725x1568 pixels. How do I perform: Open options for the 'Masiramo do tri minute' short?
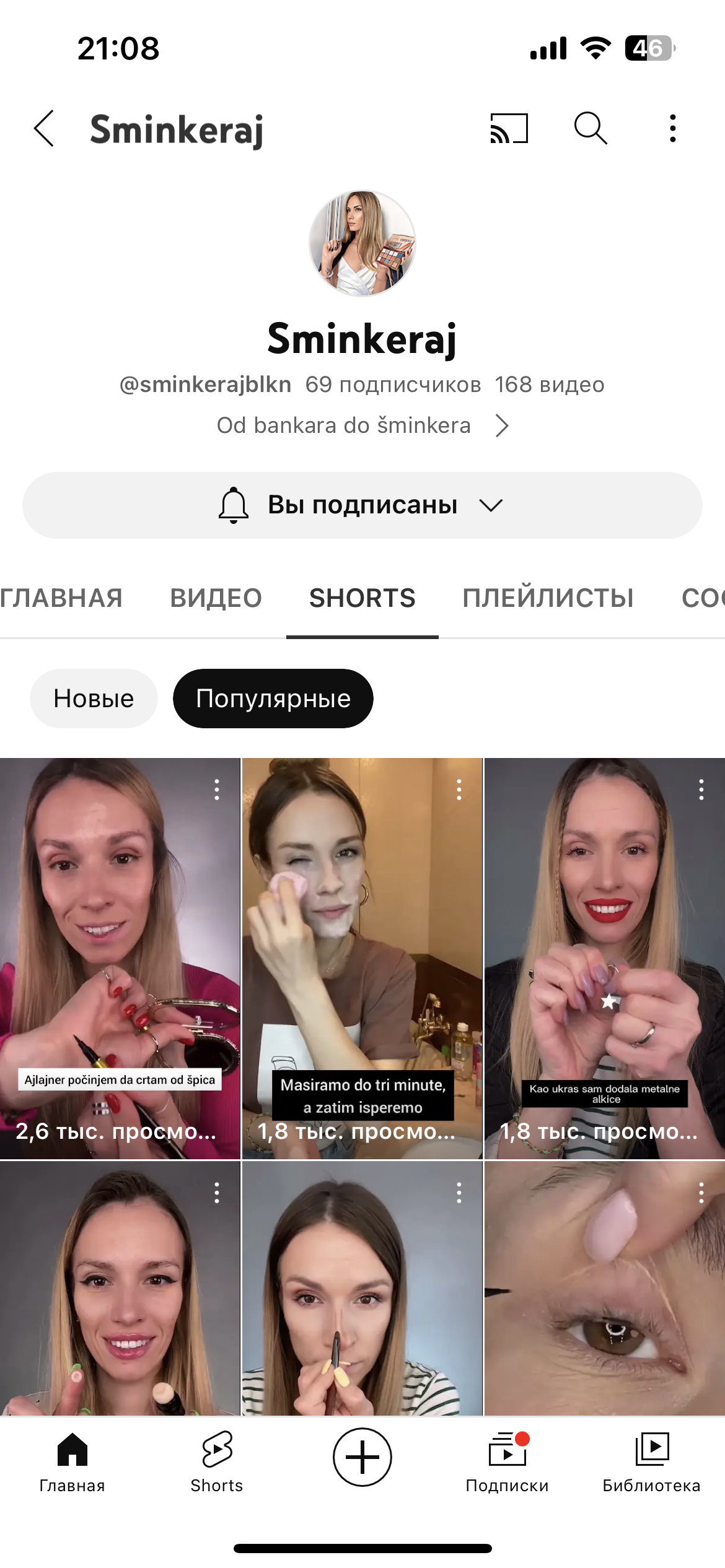click(x=459, y=790)
